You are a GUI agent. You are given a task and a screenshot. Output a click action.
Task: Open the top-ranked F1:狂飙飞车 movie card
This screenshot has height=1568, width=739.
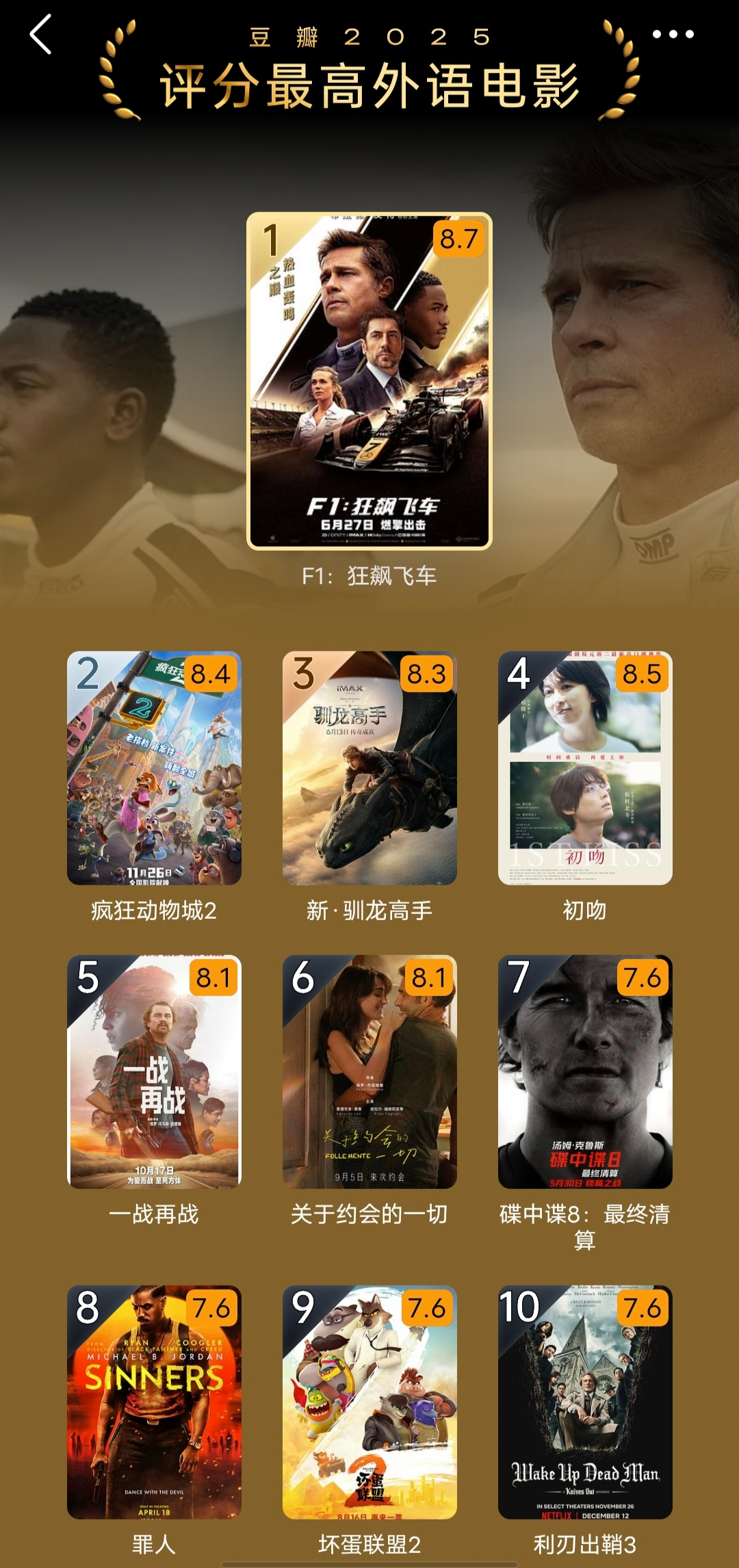(x=369, y=382)
